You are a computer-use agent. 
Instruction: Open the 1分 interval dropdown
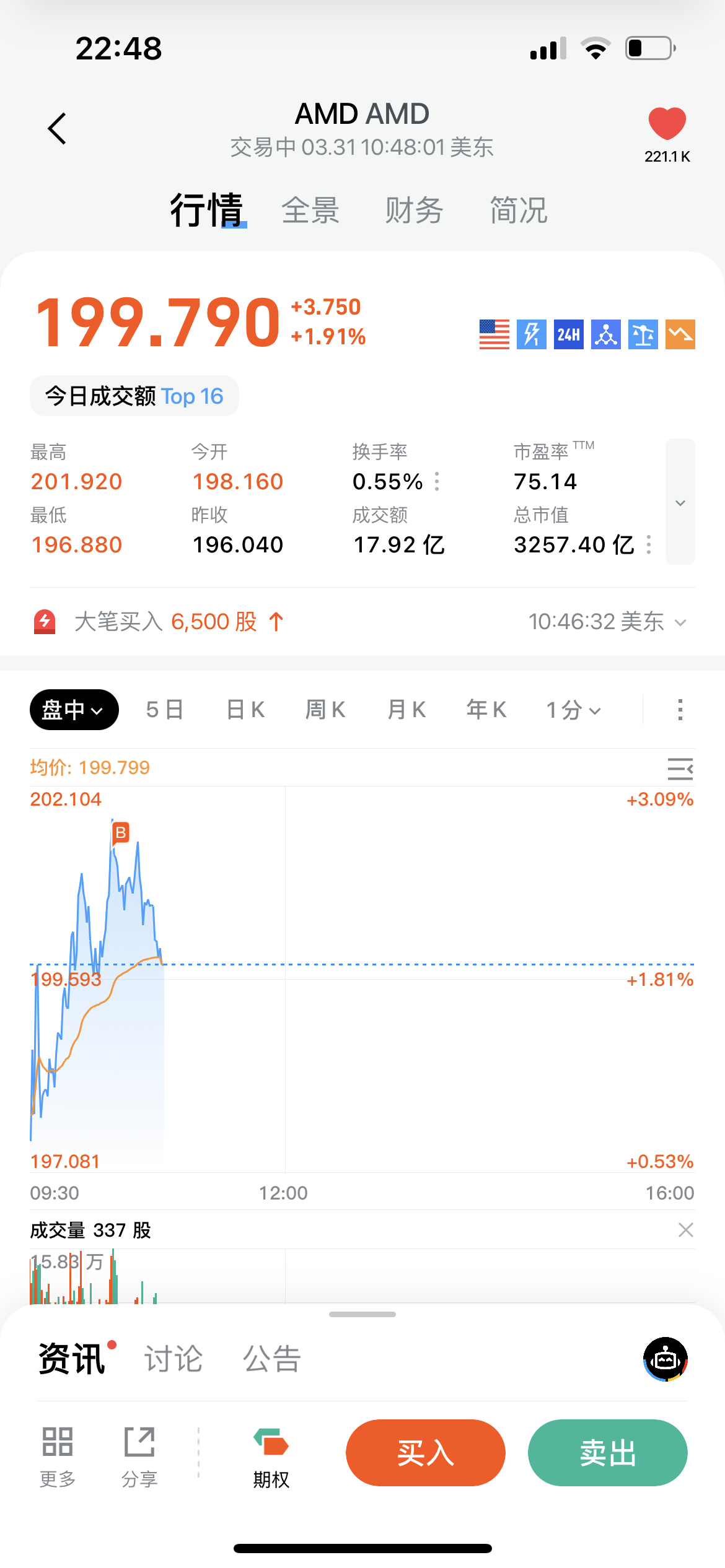(573, 710)
